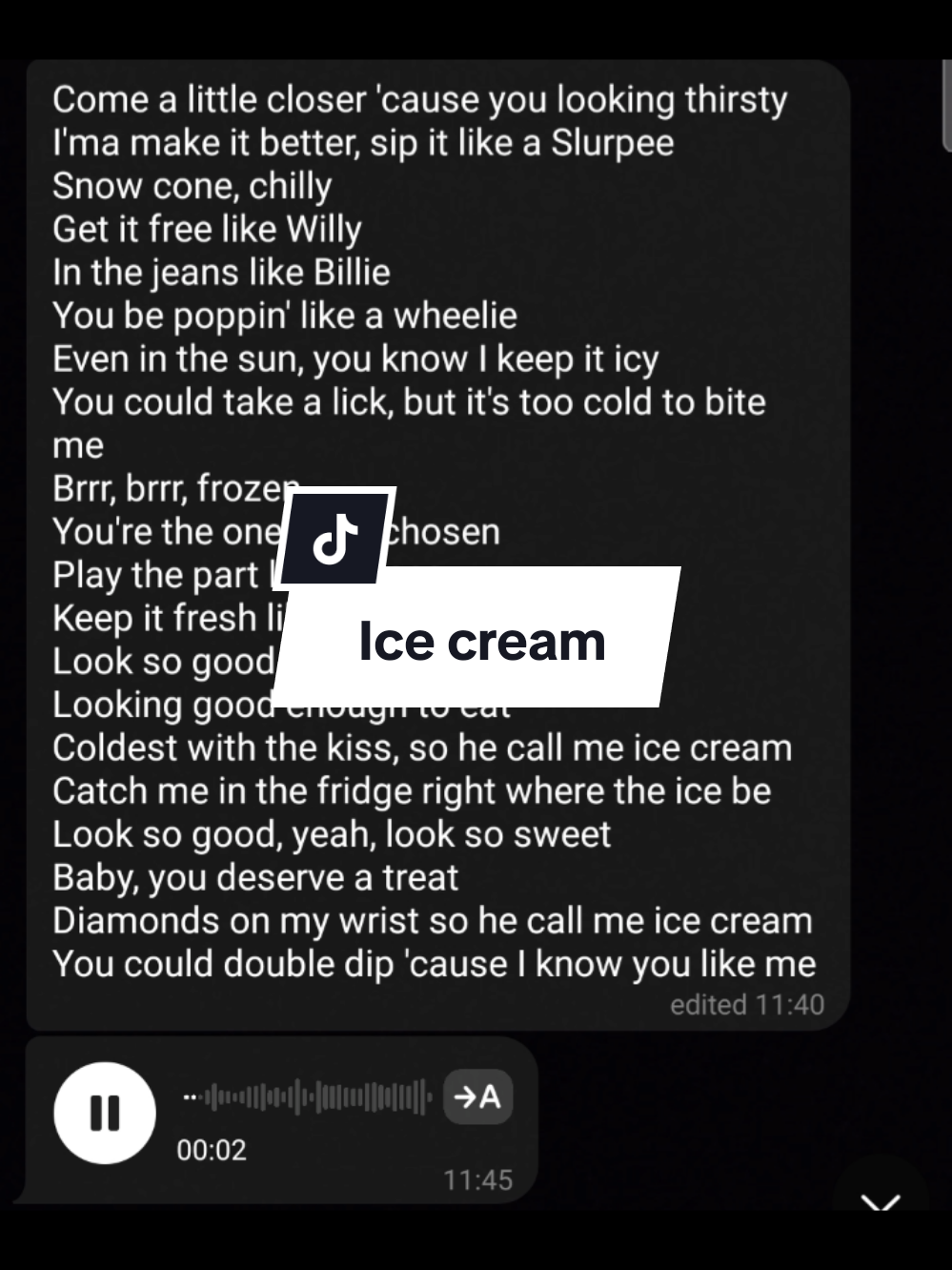Tap the 11:45 time on the voice message
Viewport: 952px width, 1270px height.
tap(478, 1179)
